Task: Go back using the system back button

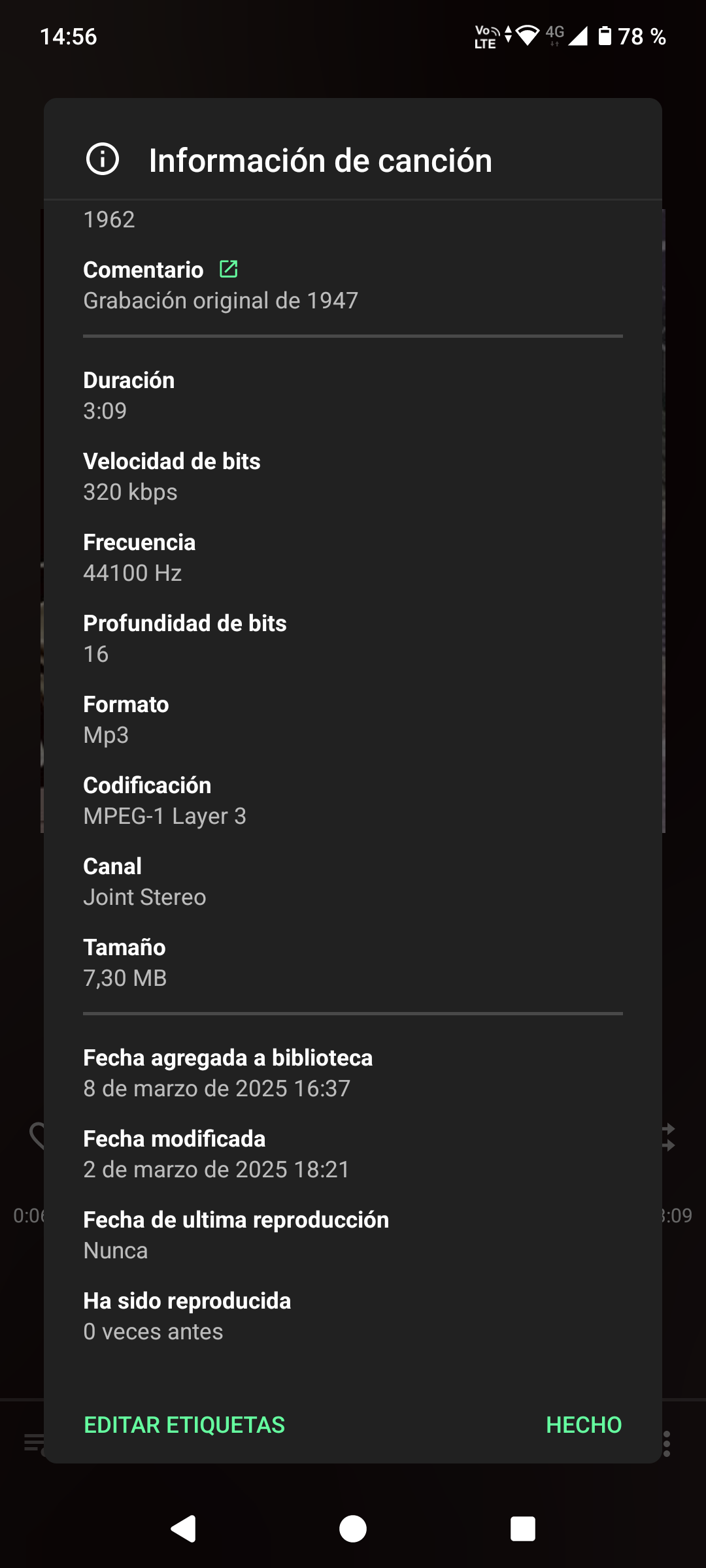Action: click(184, 1528)
